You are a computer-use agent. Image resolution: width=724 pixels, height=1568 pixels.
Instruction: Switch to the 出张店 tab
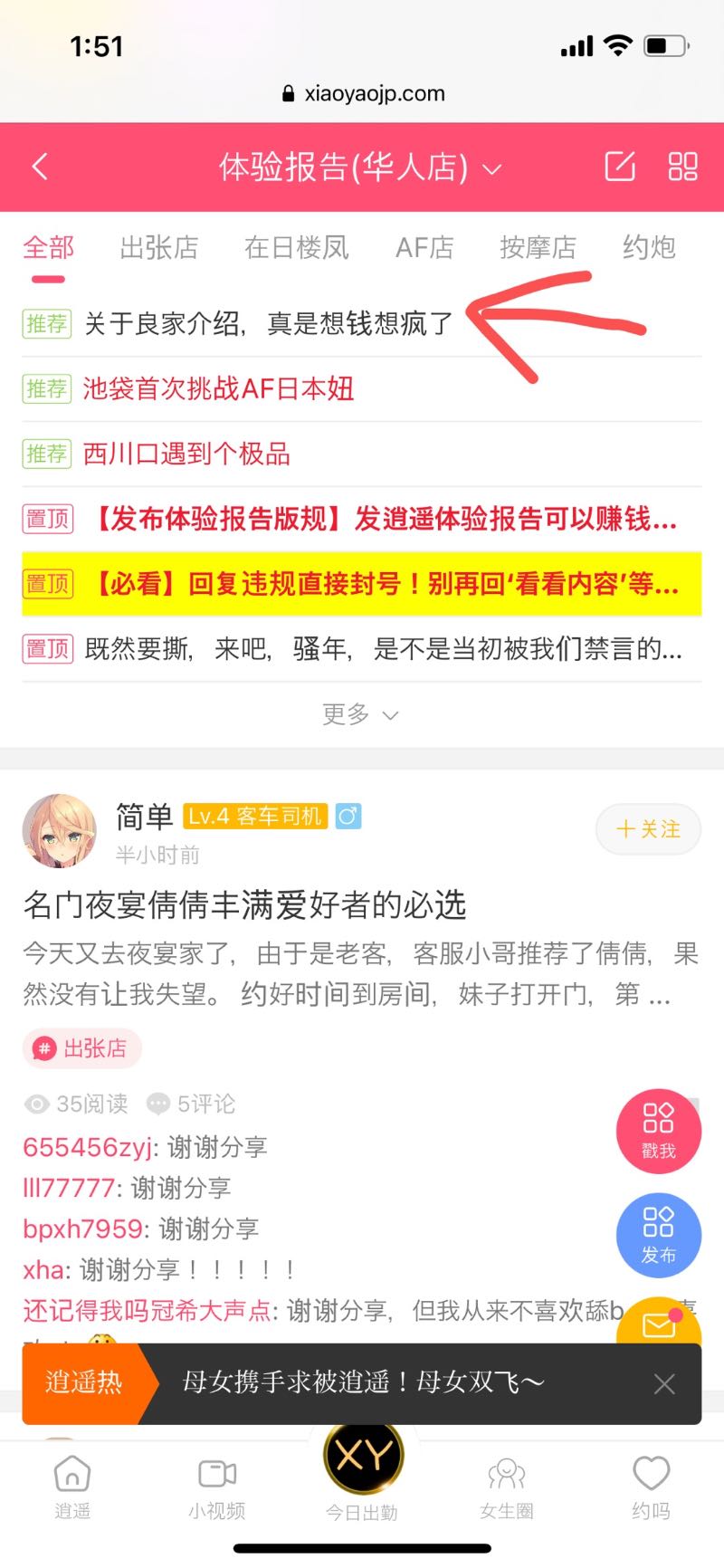(x=159, y=247)
